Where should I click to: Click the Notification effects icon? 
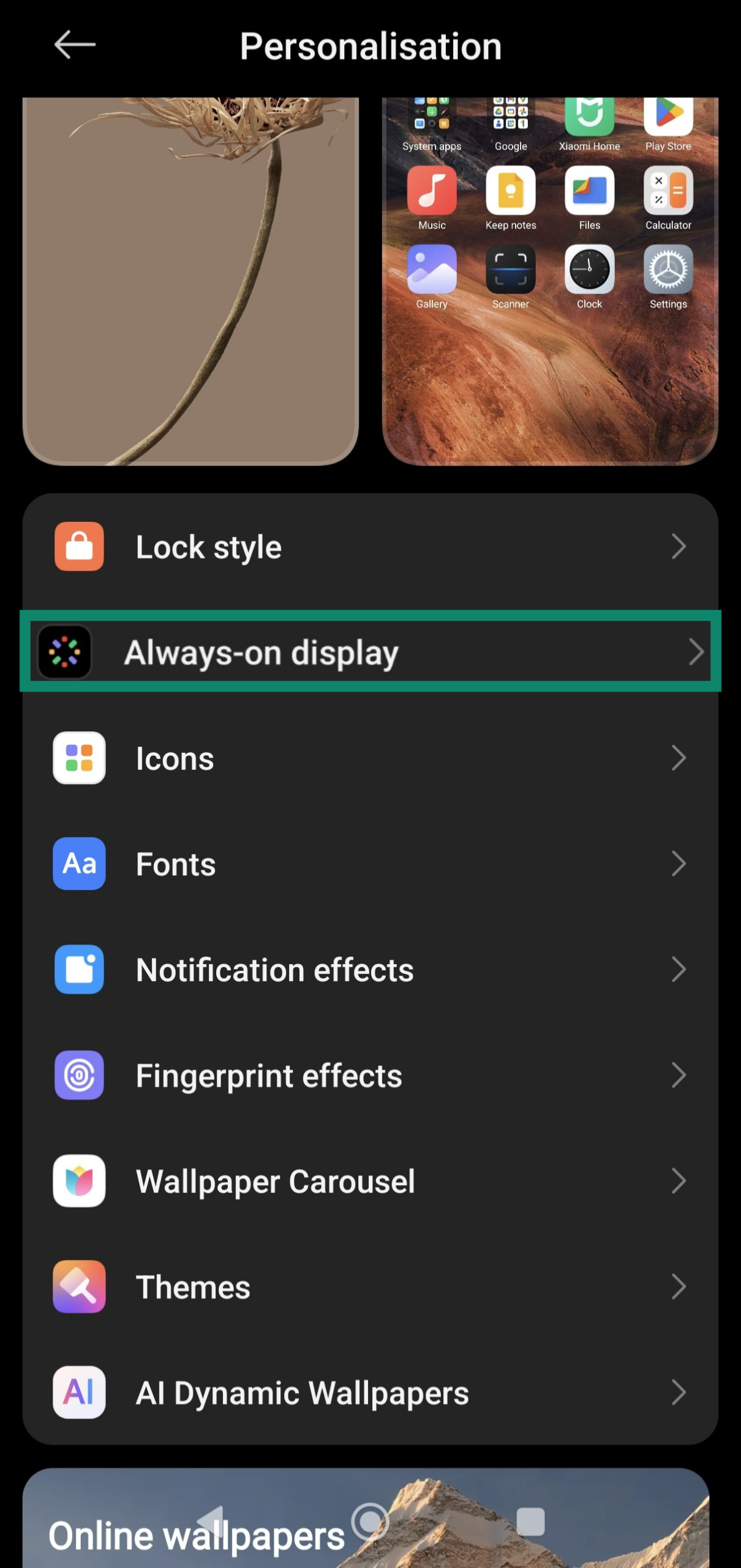pyautogui.click(x=78, y=969)
